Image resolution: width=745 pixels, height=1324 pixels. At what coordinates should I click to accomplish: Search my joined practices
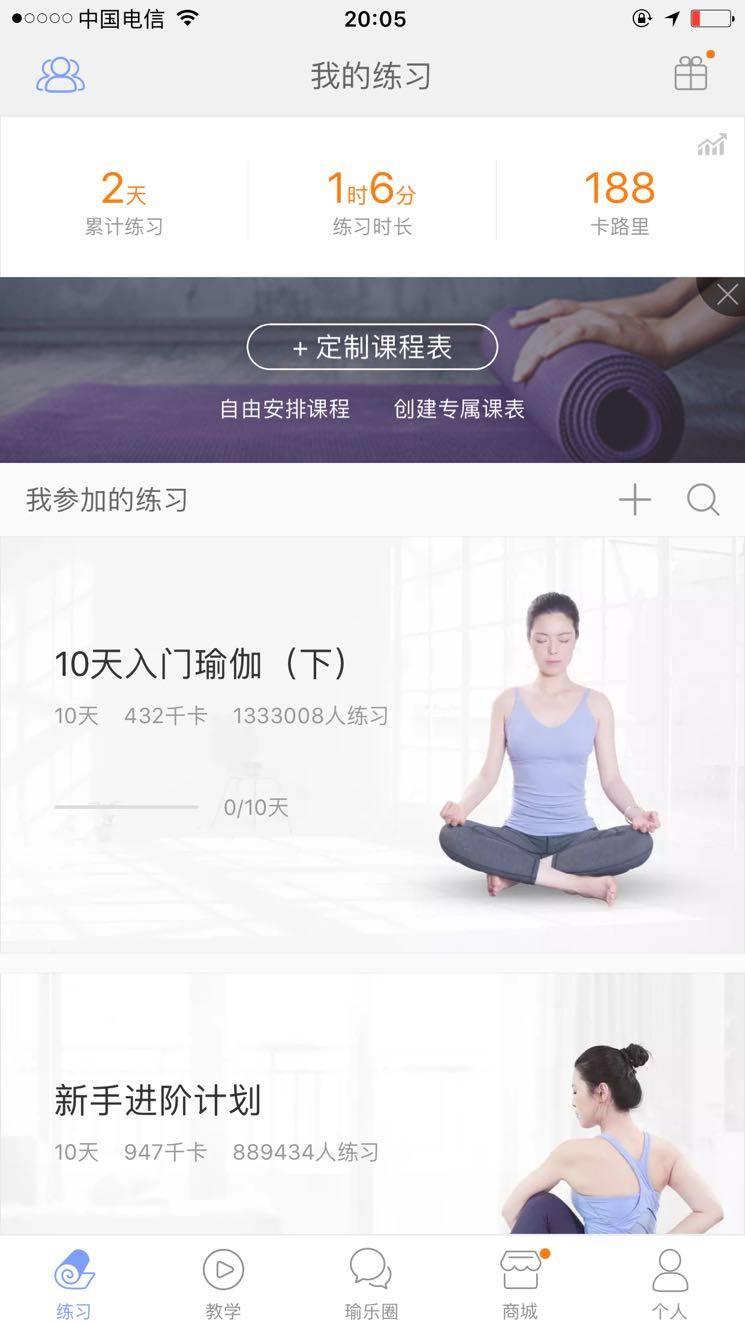(x=703, y=500)
